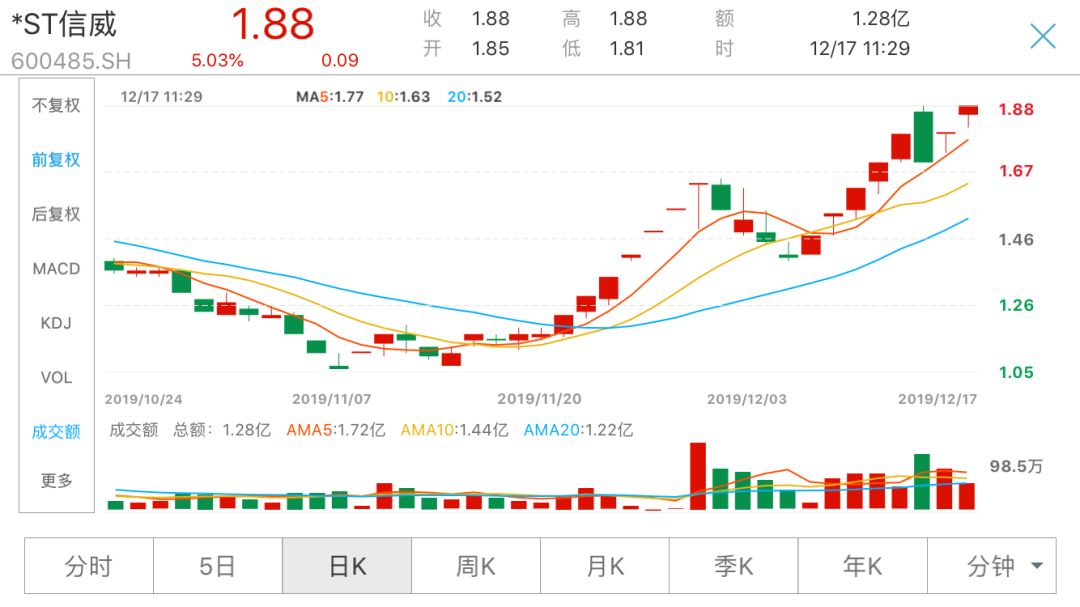The width and height of the screenshot is (1080, 607).
Task: Show the MACD indicator
Action: pos(56,269)
